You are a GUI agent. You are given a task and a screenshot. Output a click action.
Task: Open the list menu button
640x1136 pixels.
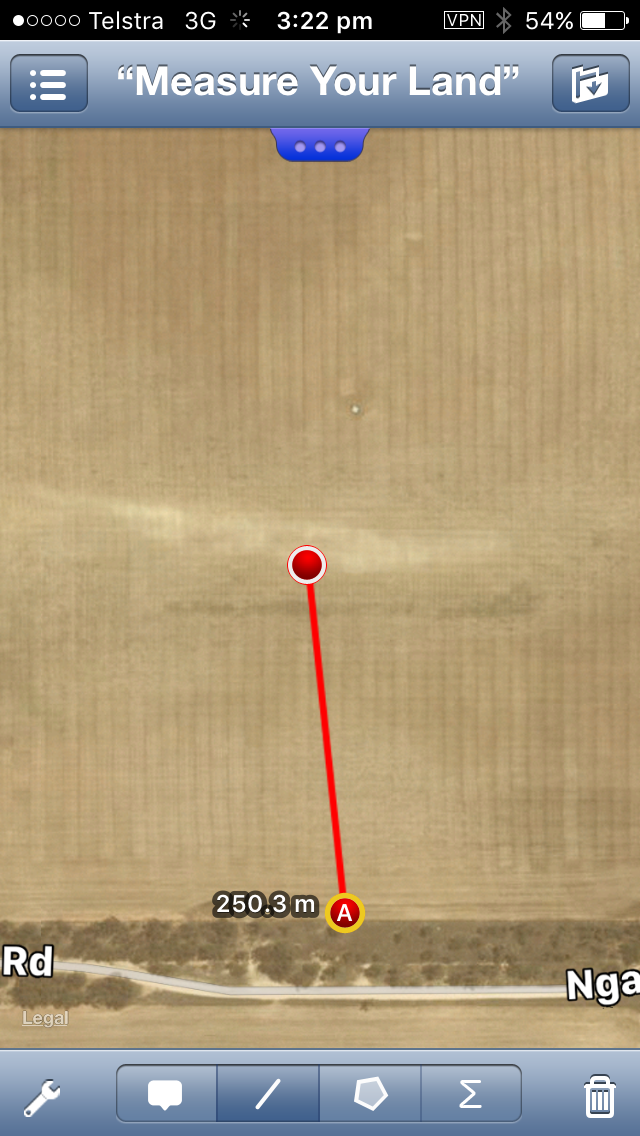click(49, 84)
